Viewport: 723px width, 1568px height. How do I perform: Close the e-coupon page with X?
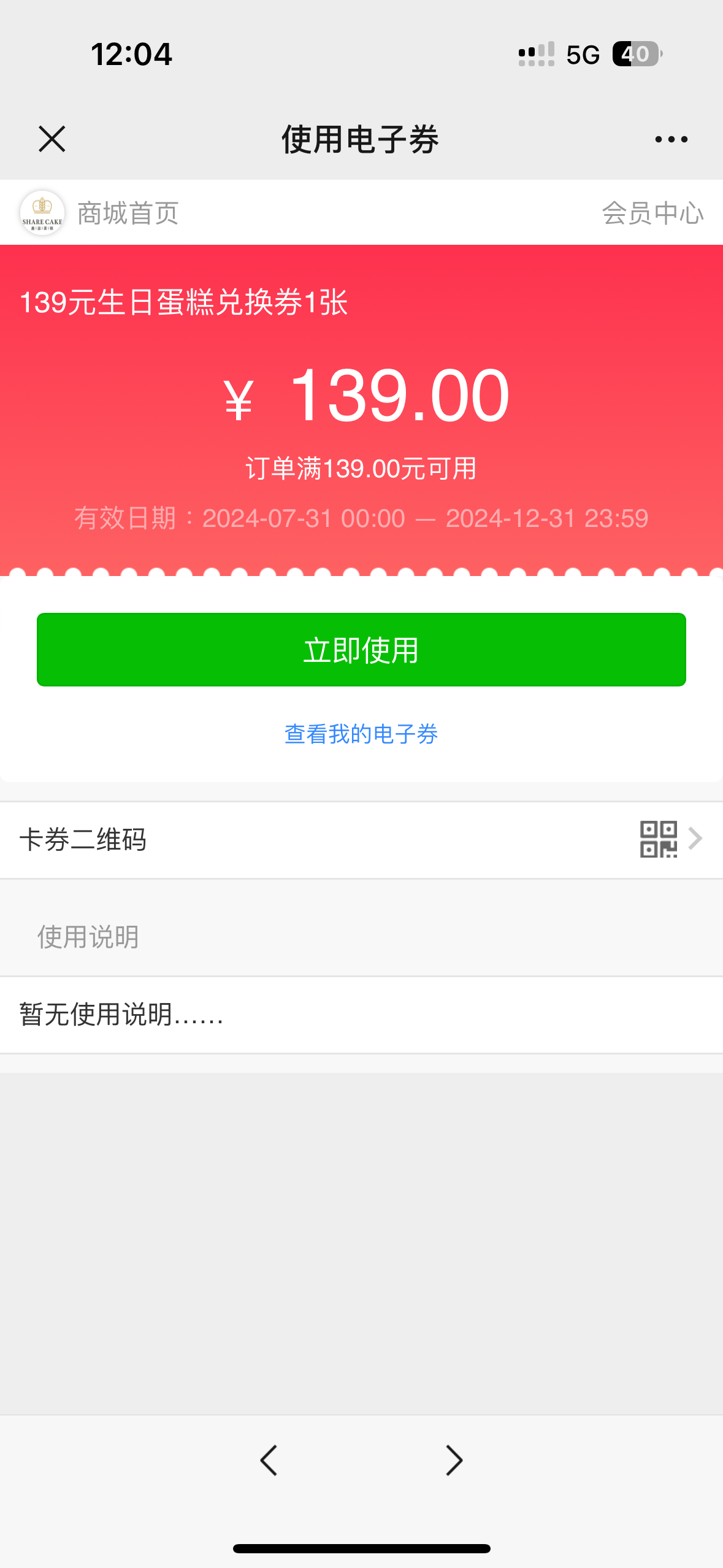(x=52, y=139)
